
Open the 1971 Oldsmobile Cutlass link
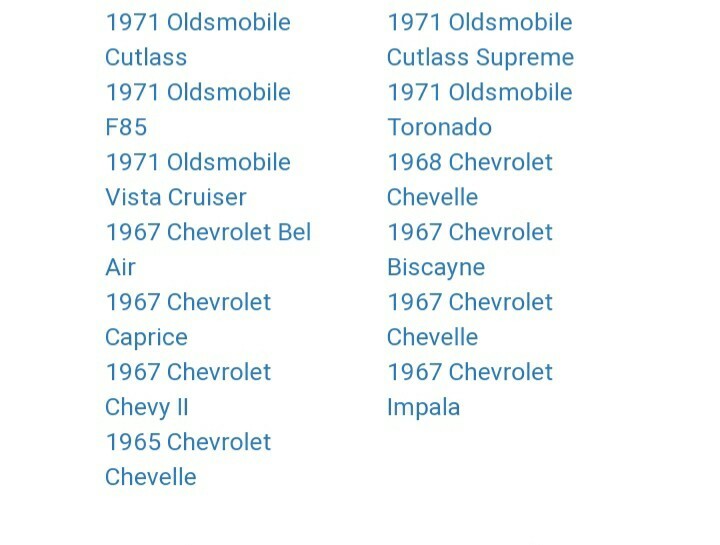click(x=197, y=23)
